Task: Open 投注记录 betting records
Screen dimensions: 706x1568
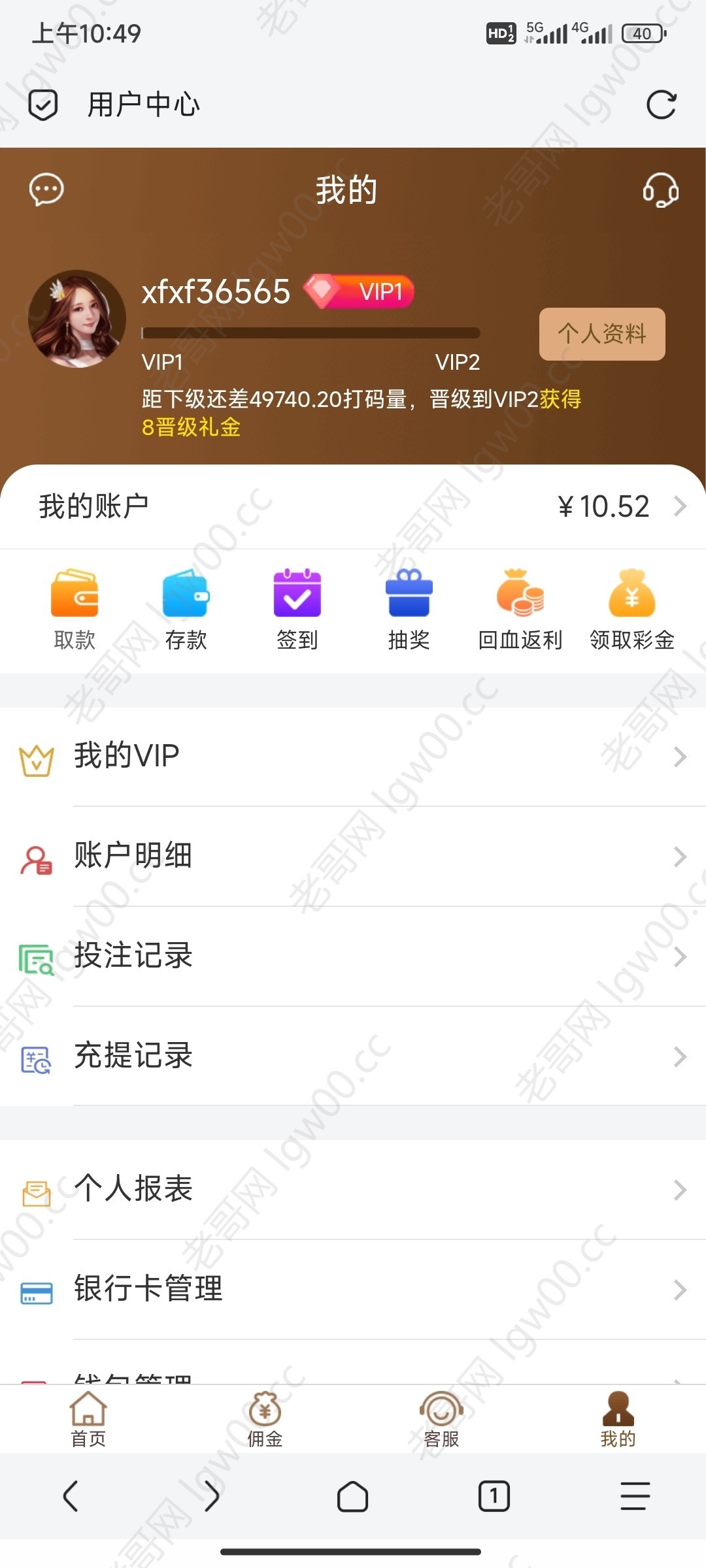Action: tap(353, 956)
